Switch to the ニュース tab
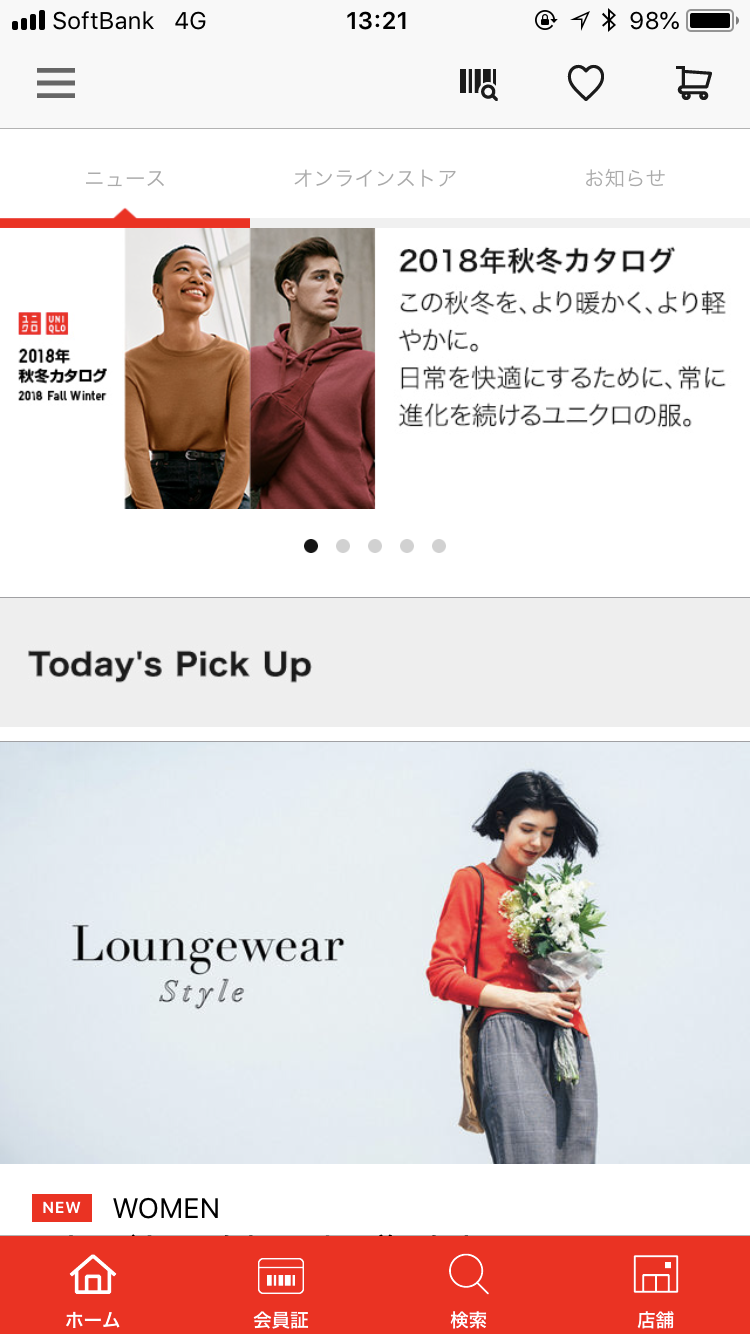 [125, 178]
